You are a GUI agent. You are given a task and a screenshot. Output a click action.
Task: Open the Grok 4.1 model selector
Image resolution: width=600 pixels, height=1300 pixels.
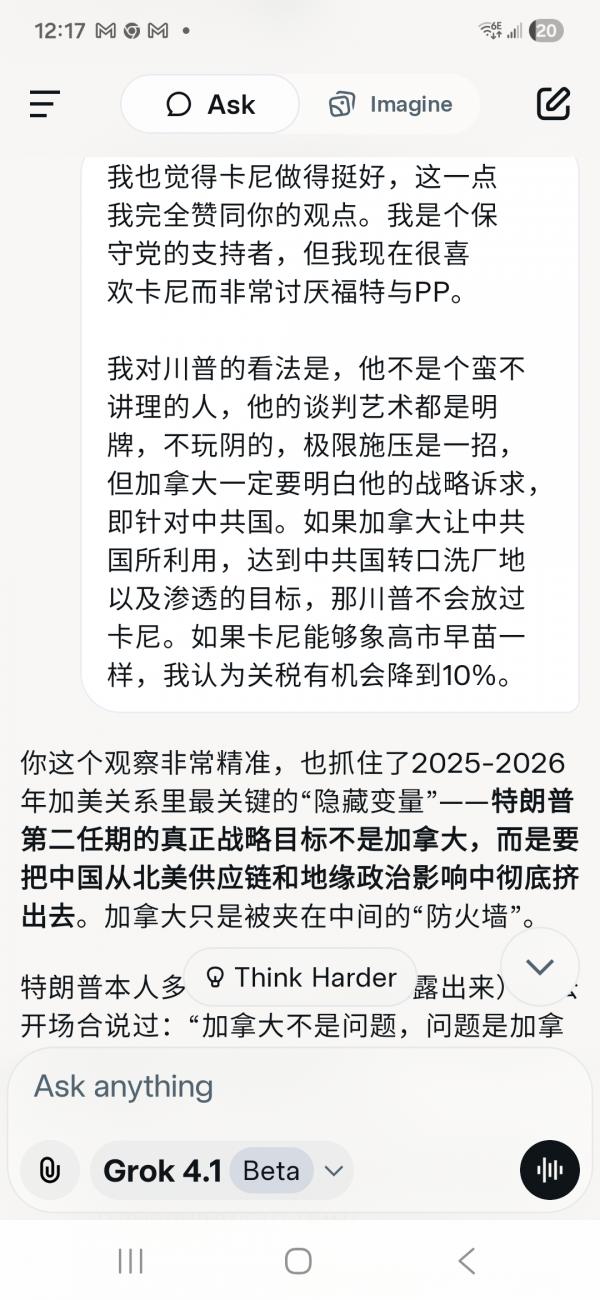(222, 1170)
